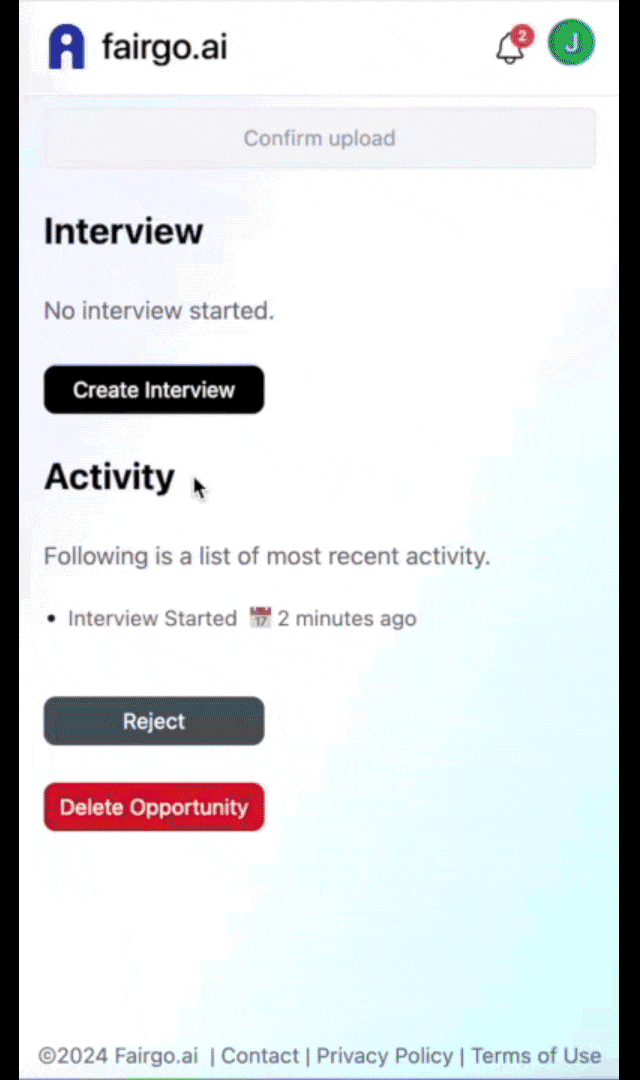
Task: Open the Contact link in footer
Action: (260, 1056)
